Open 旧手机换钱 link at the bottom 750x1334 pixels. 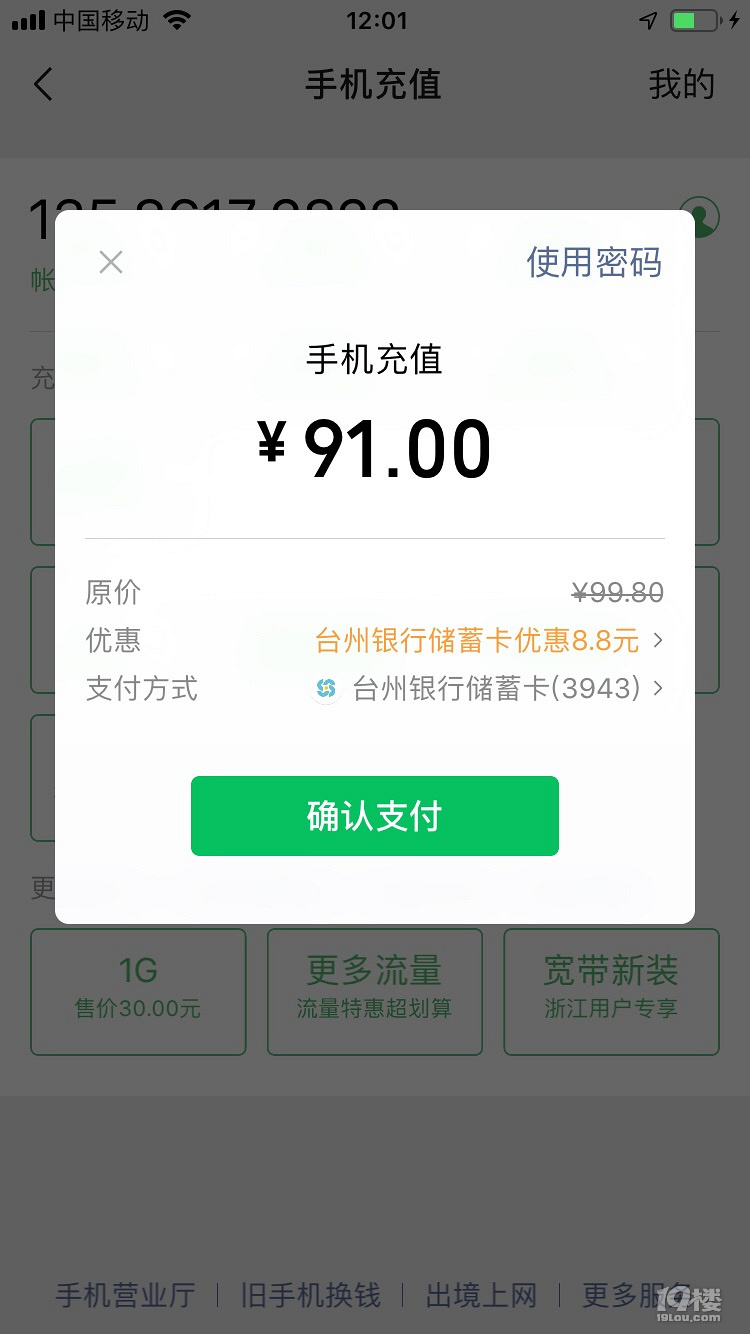[308, 1294]
